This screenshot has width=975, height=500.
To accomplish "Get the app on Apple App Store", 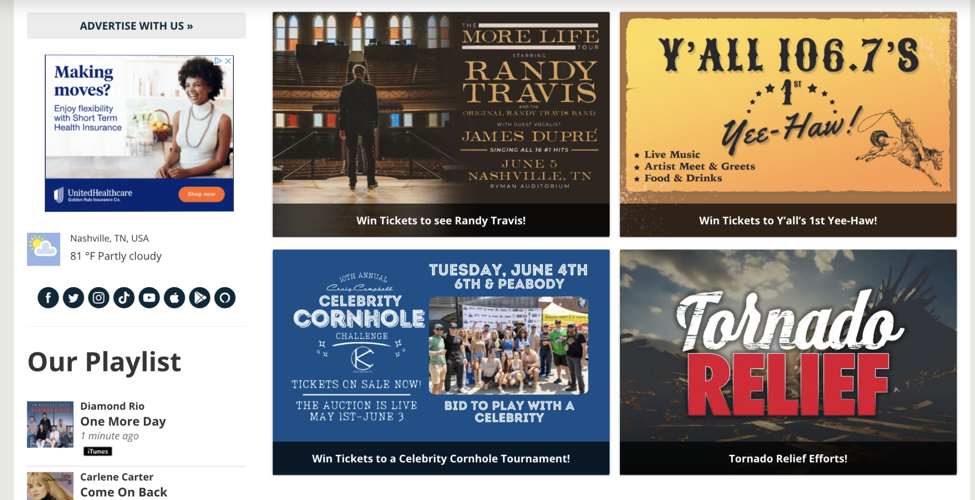I will point(174,298).
